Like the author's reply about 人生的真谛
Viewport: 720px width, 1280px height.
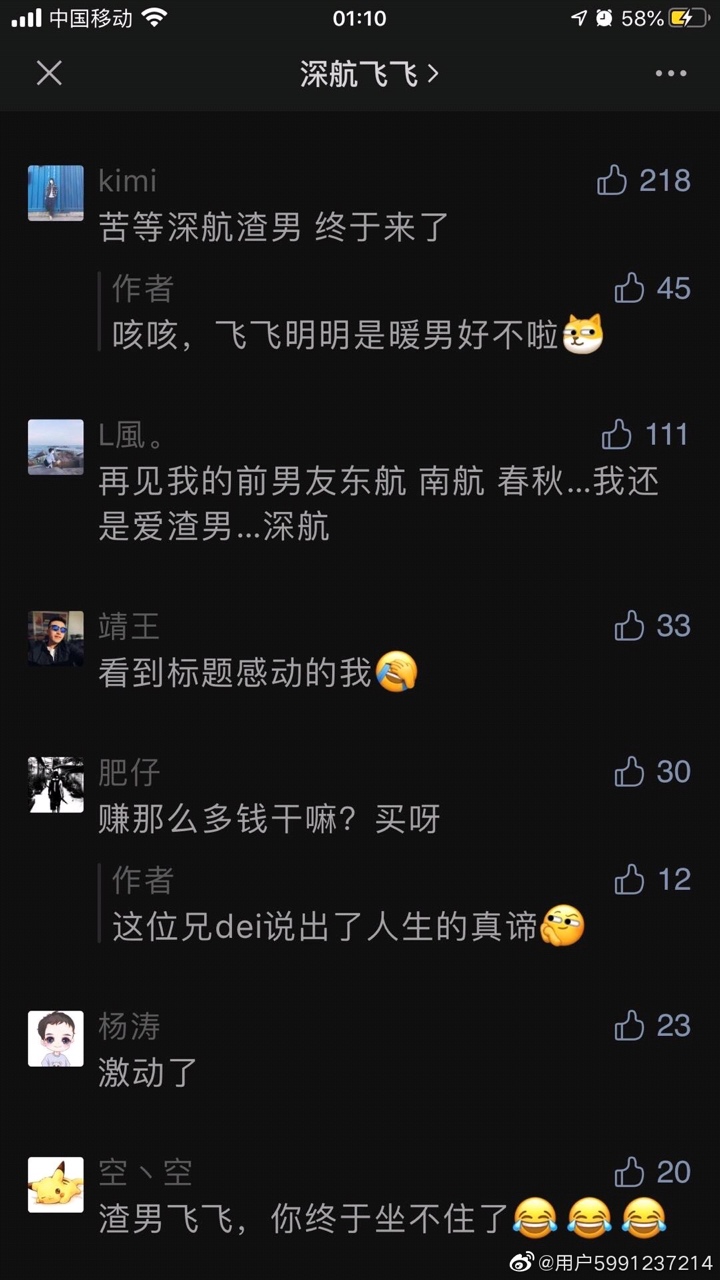coord(629,879)
